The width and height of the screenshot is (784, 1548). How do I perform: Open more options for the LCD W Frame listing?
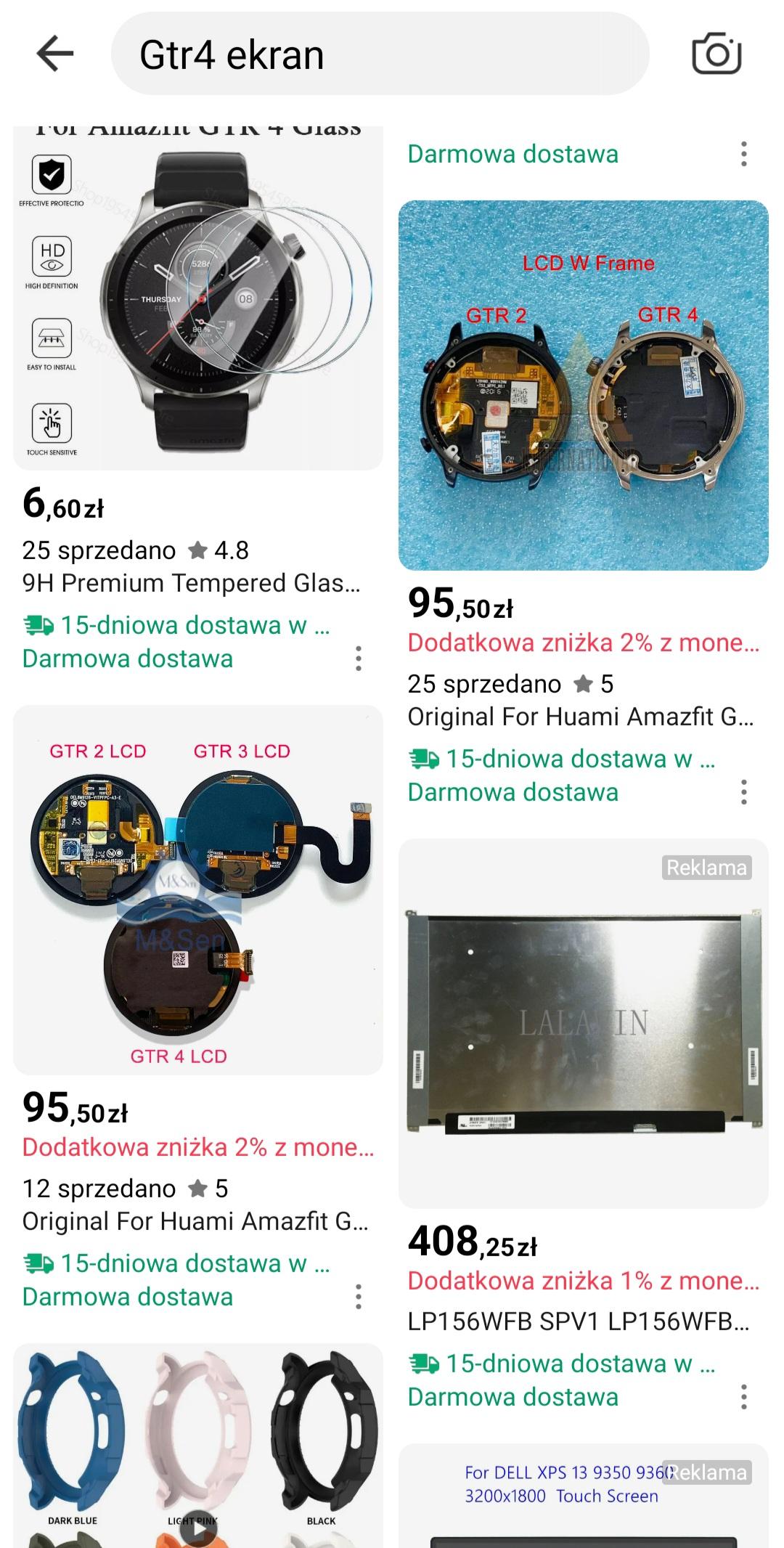pyautogui.click(x=743, y=792)
